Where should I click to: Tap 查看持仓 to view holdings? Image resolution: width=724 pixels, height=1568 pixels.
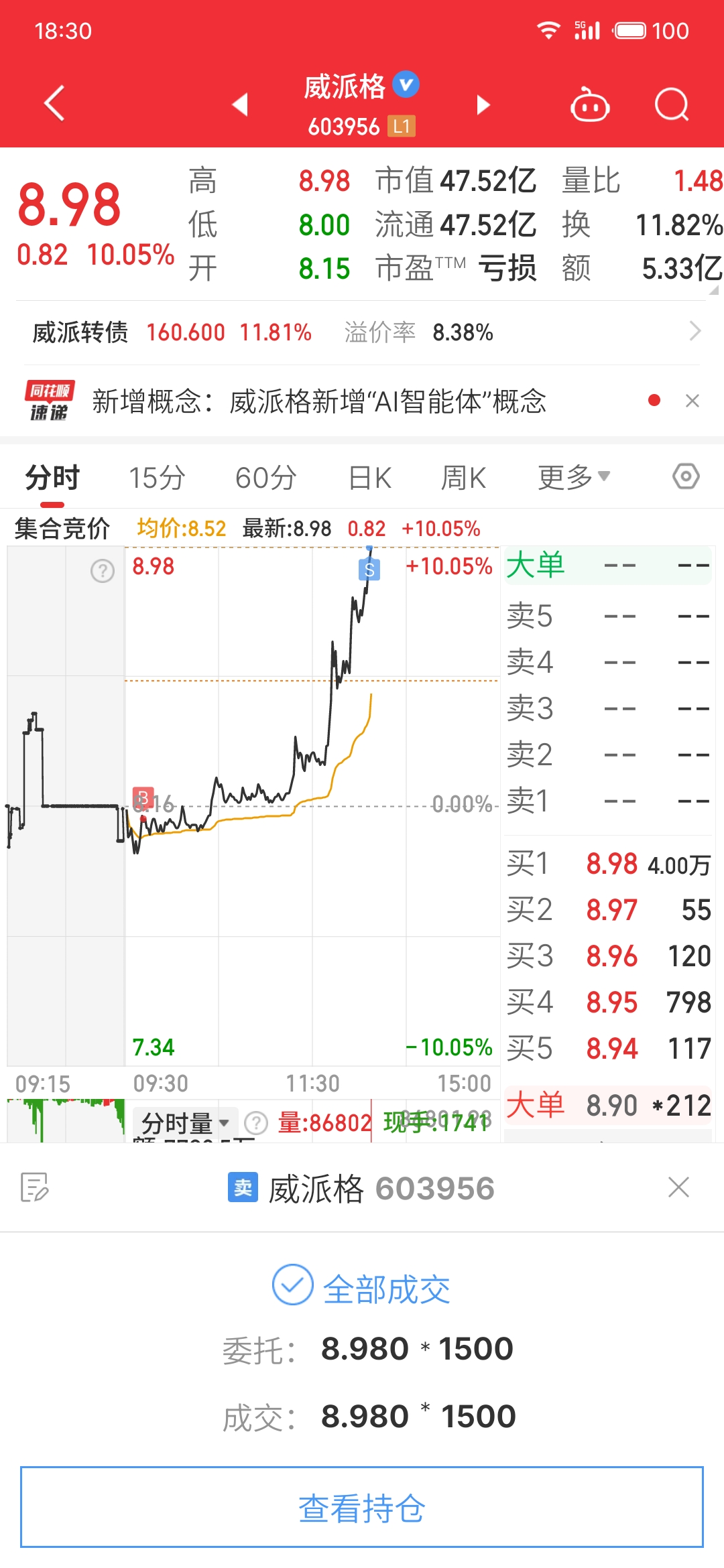[362, 1507]
